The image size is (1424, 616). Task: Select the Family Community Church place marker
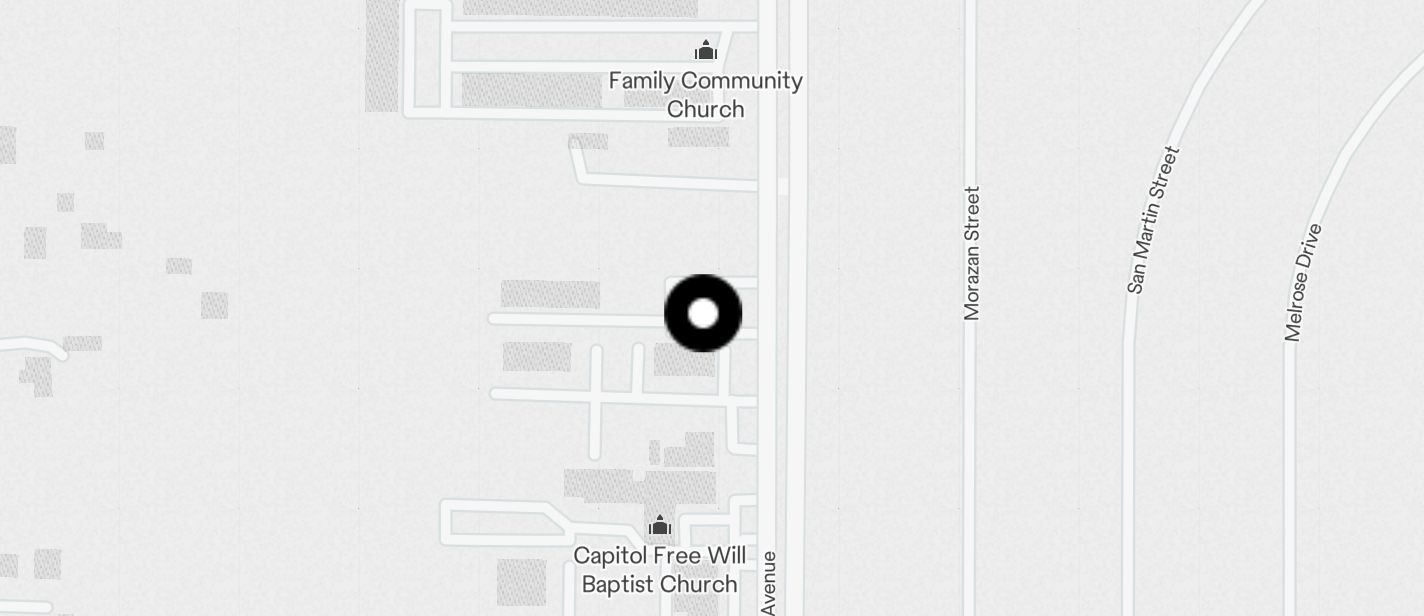tap(706, 51)
